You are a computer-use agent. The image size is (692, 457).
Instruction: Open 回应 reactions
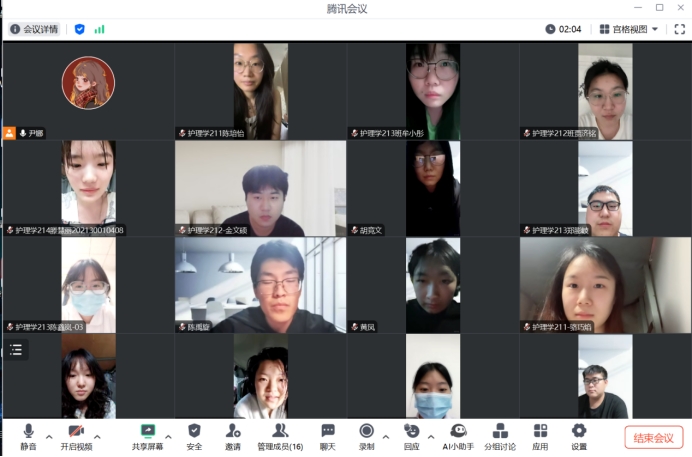pyautogui.click(x=412, y=435)
